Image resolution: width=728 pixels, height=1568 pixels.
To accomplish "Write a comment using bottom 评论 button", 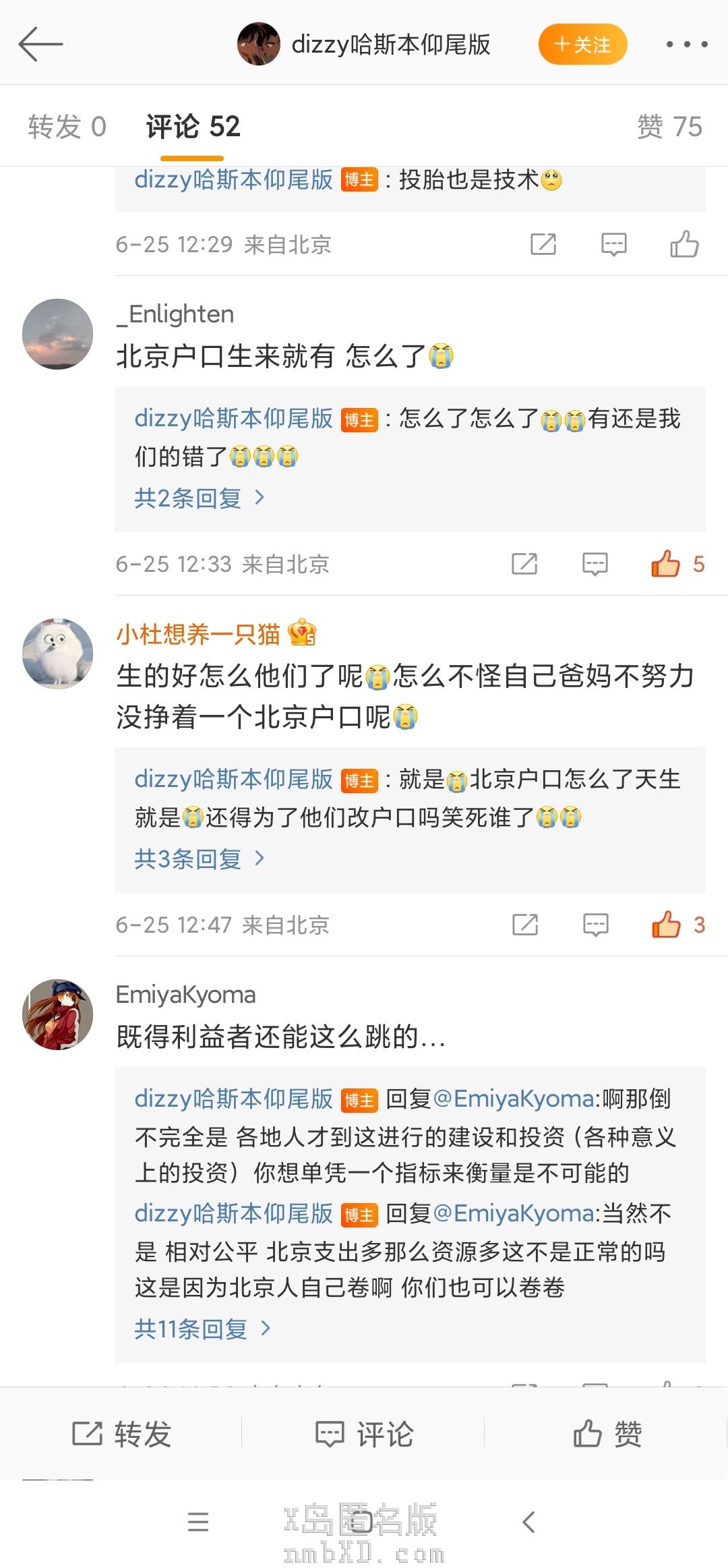I will [364, 1434].
